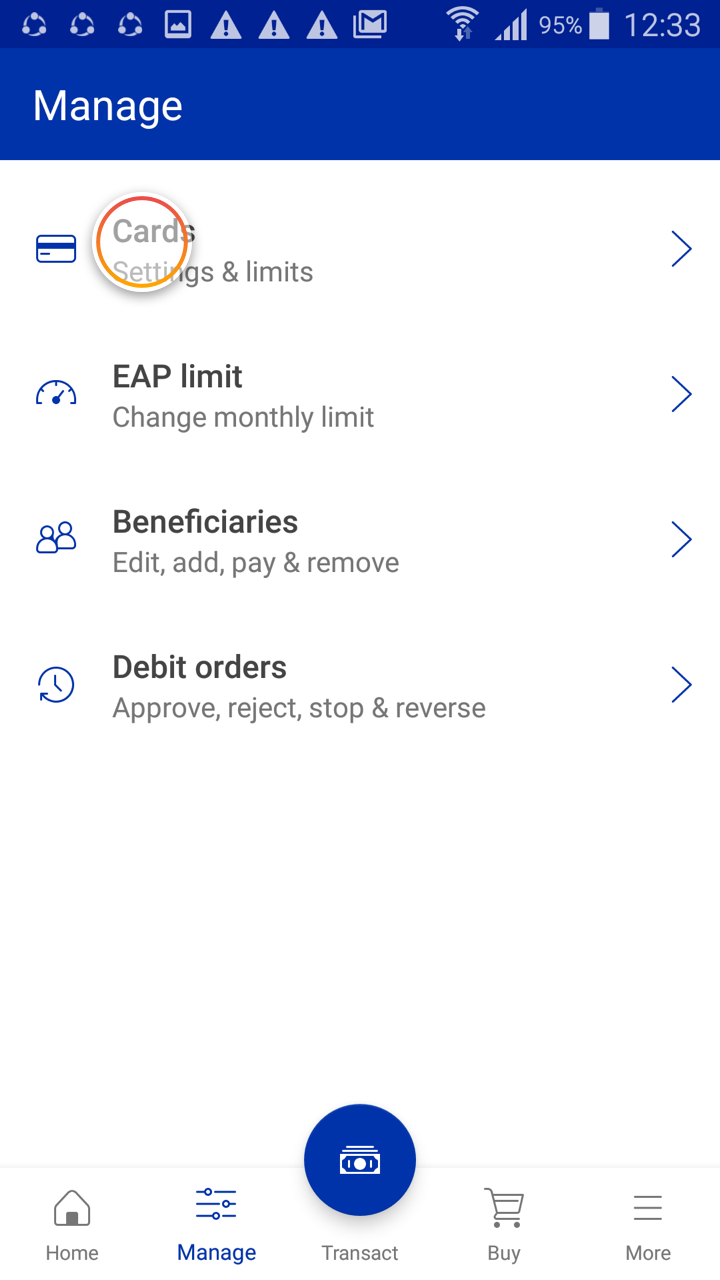
Task: Expand Beneficiaries with the chevron arrow
Action: [x=682, y=538]
